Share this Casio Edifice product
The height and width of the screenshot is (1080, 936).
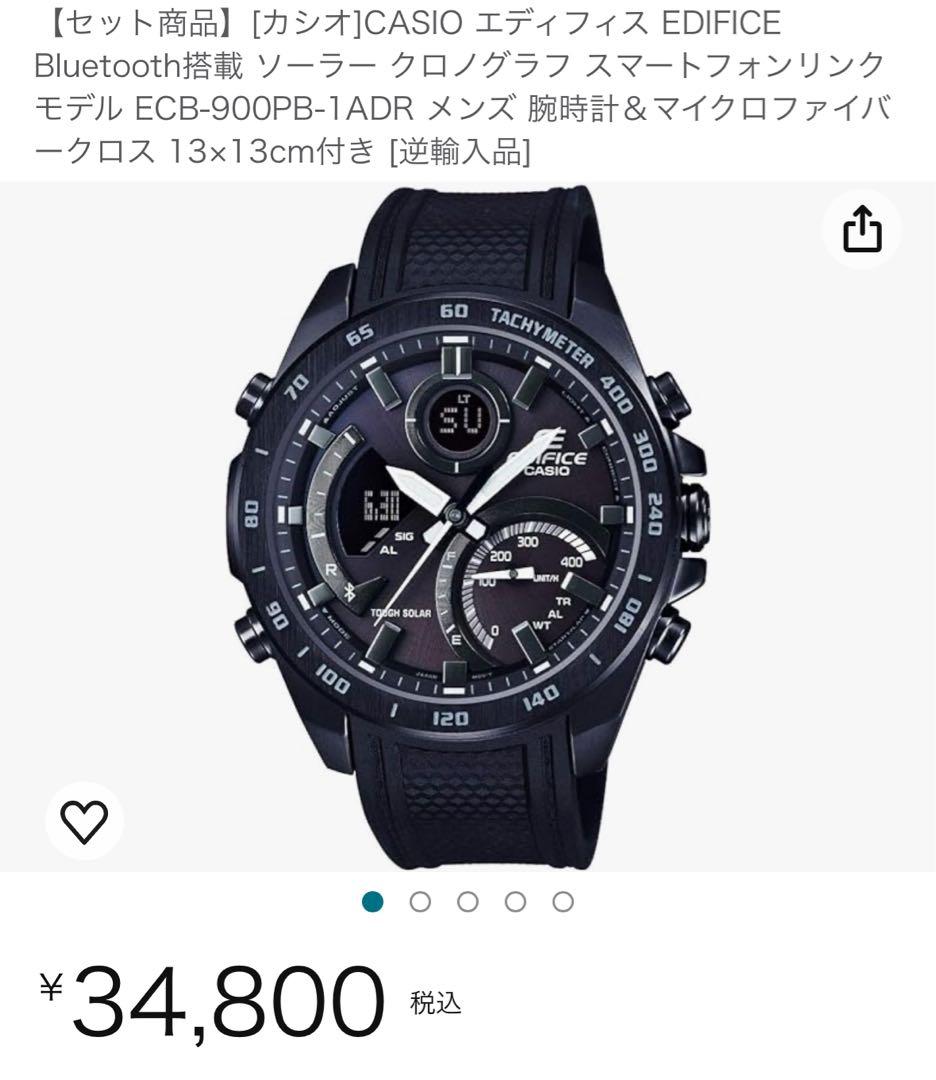click(x=861, y=232)
